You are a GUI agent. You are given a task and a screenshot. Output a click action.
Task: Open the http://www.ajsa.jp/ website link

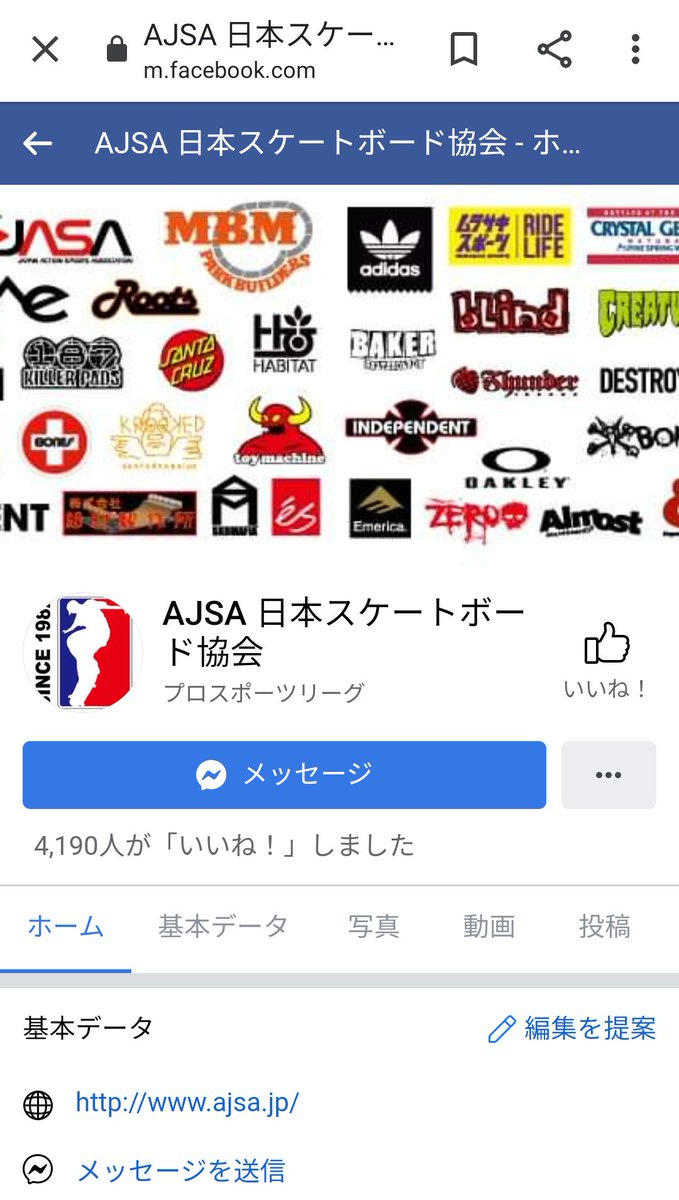(x=187, y=1104)
